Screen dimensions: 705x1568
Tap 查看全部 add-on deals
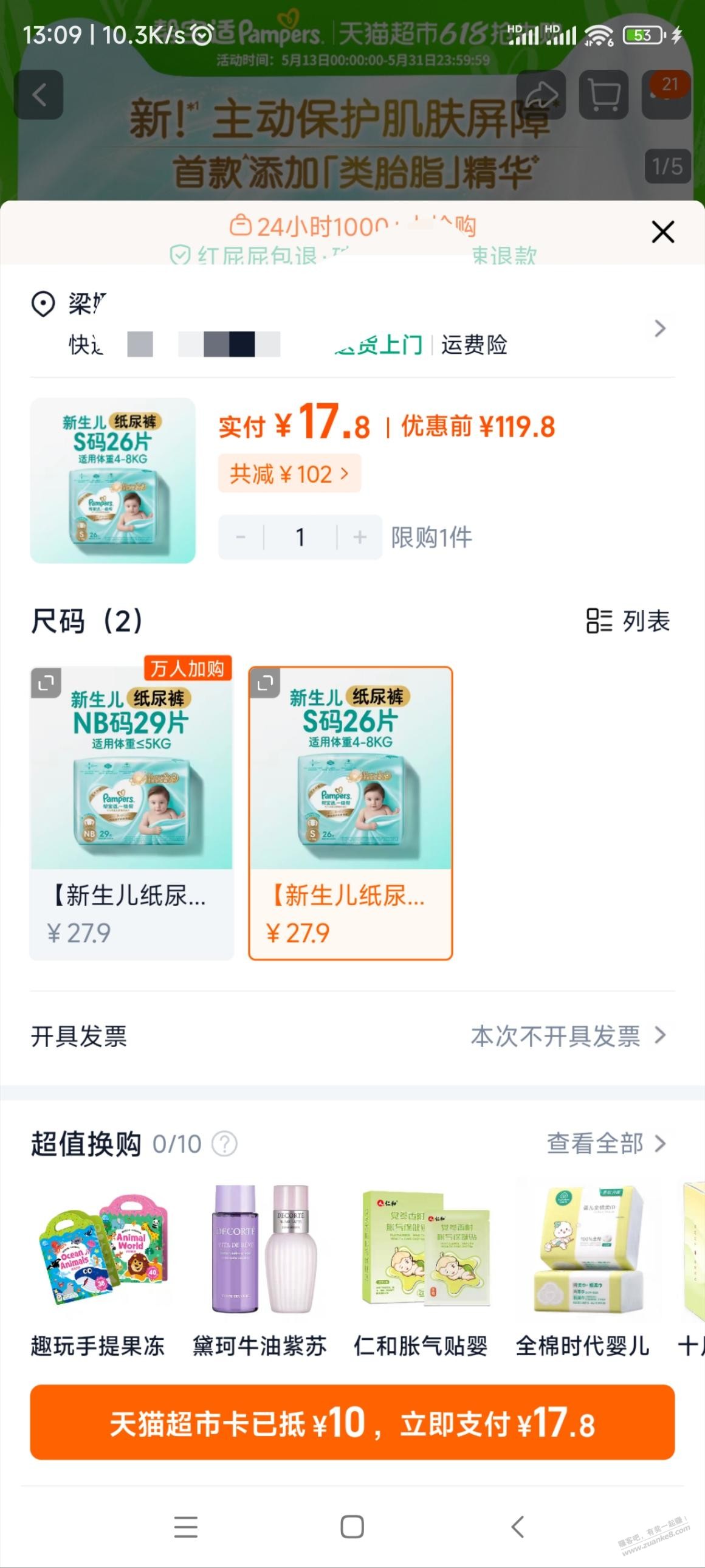tap(606, 1144)
